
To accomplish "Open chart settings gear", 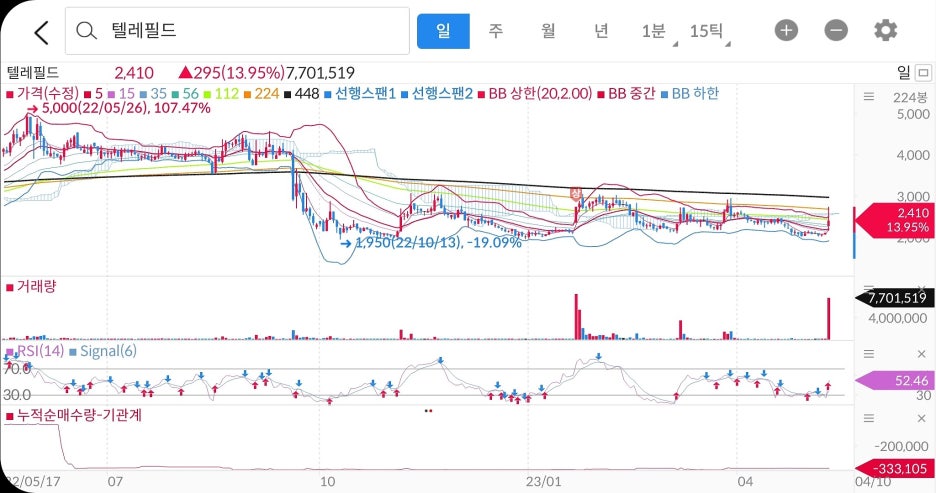I will click(885, 31).
